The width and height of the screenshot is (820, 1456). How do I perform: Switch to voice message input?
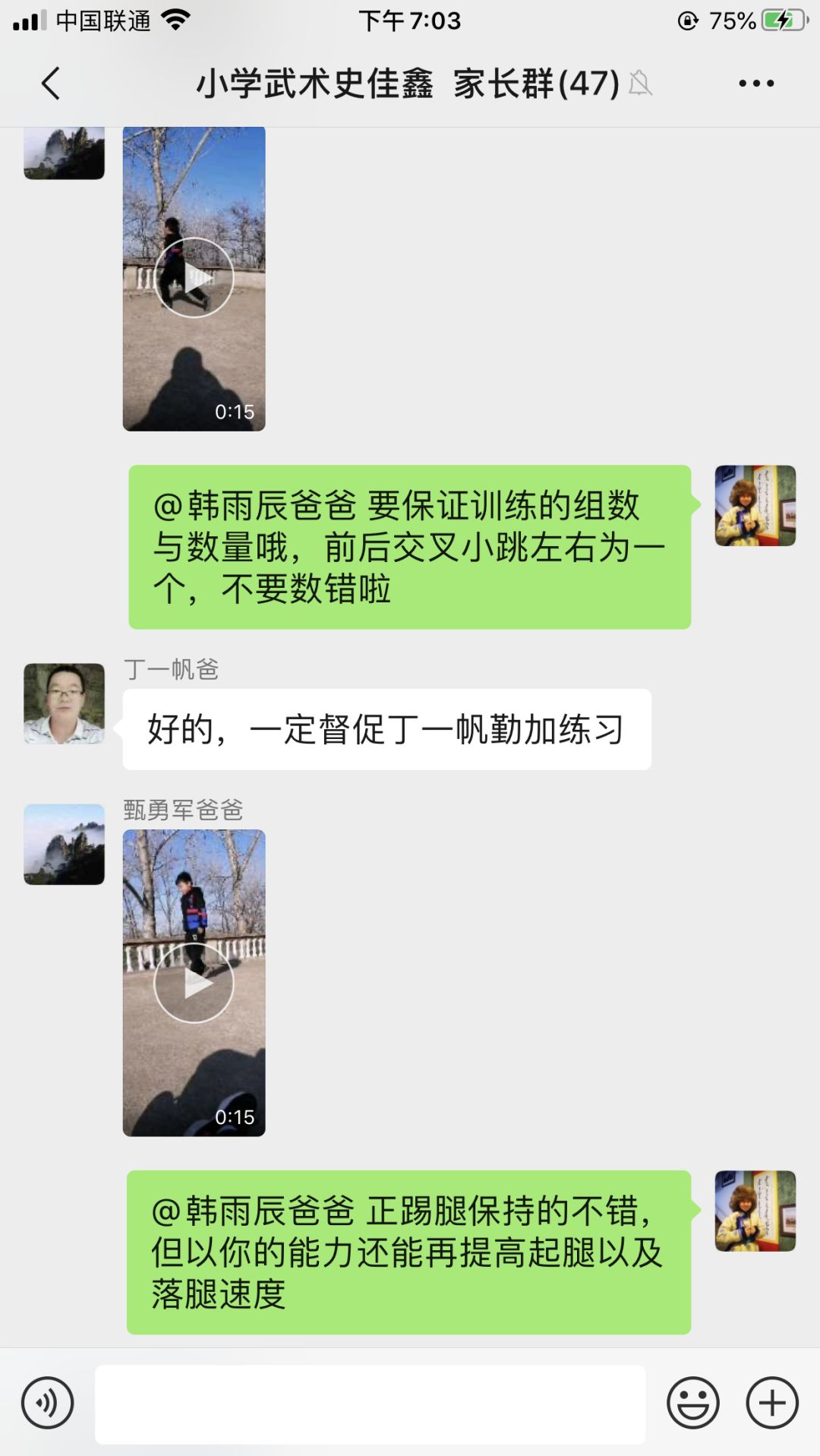[47, 1403]
